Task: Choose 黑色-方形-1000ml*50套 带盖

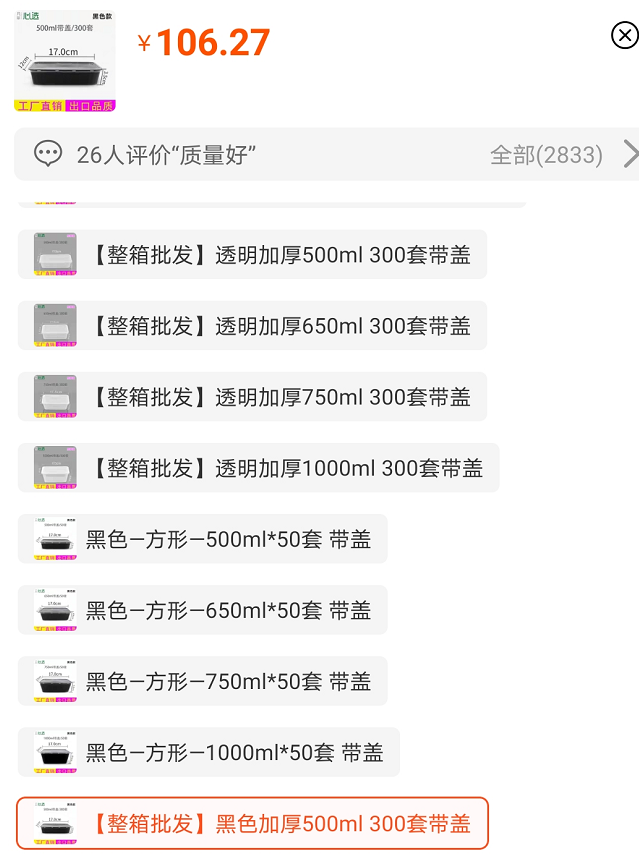Action: (208, 752)
